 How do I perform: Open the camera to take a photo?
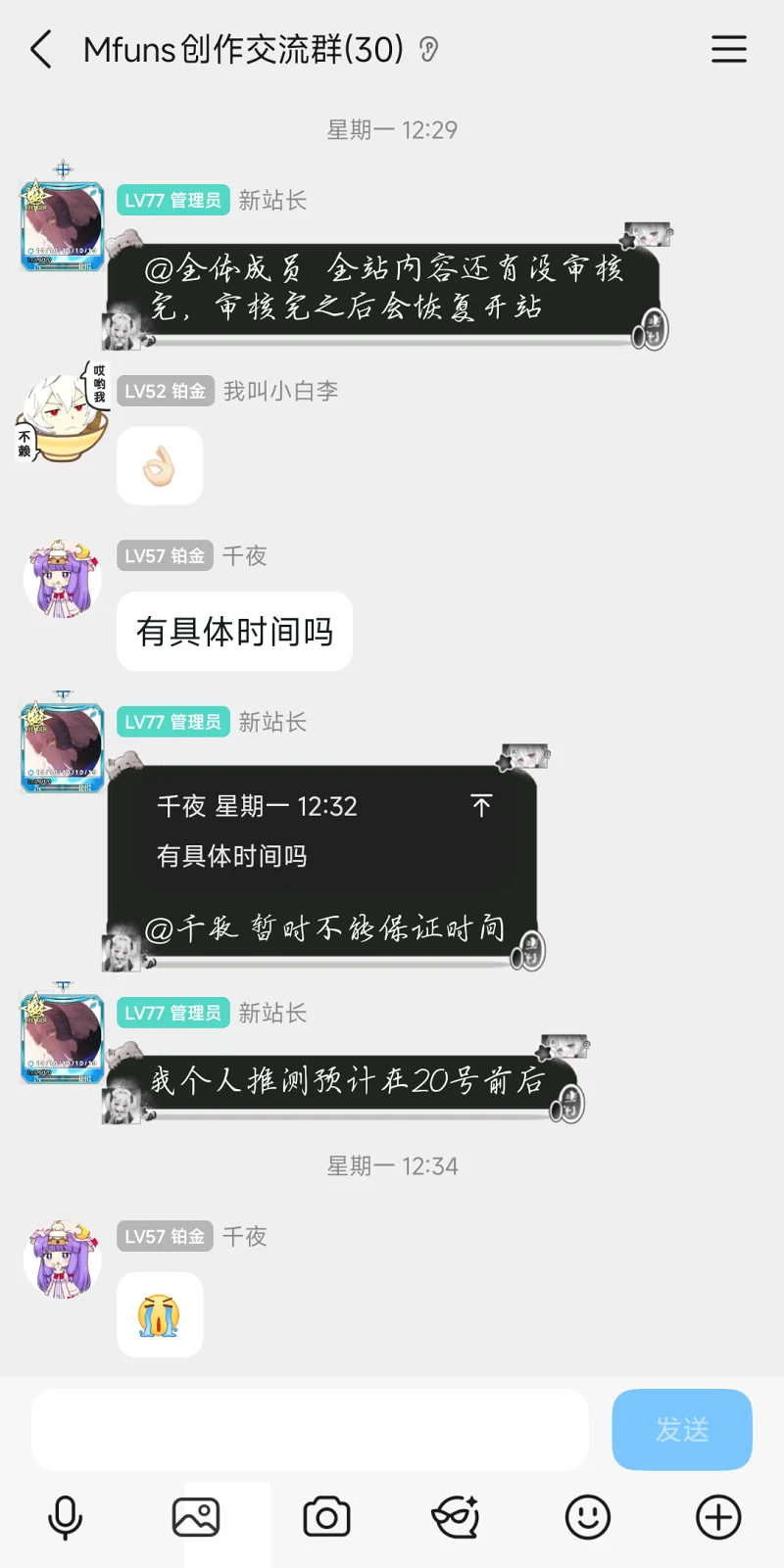(x=326, y=1517)
